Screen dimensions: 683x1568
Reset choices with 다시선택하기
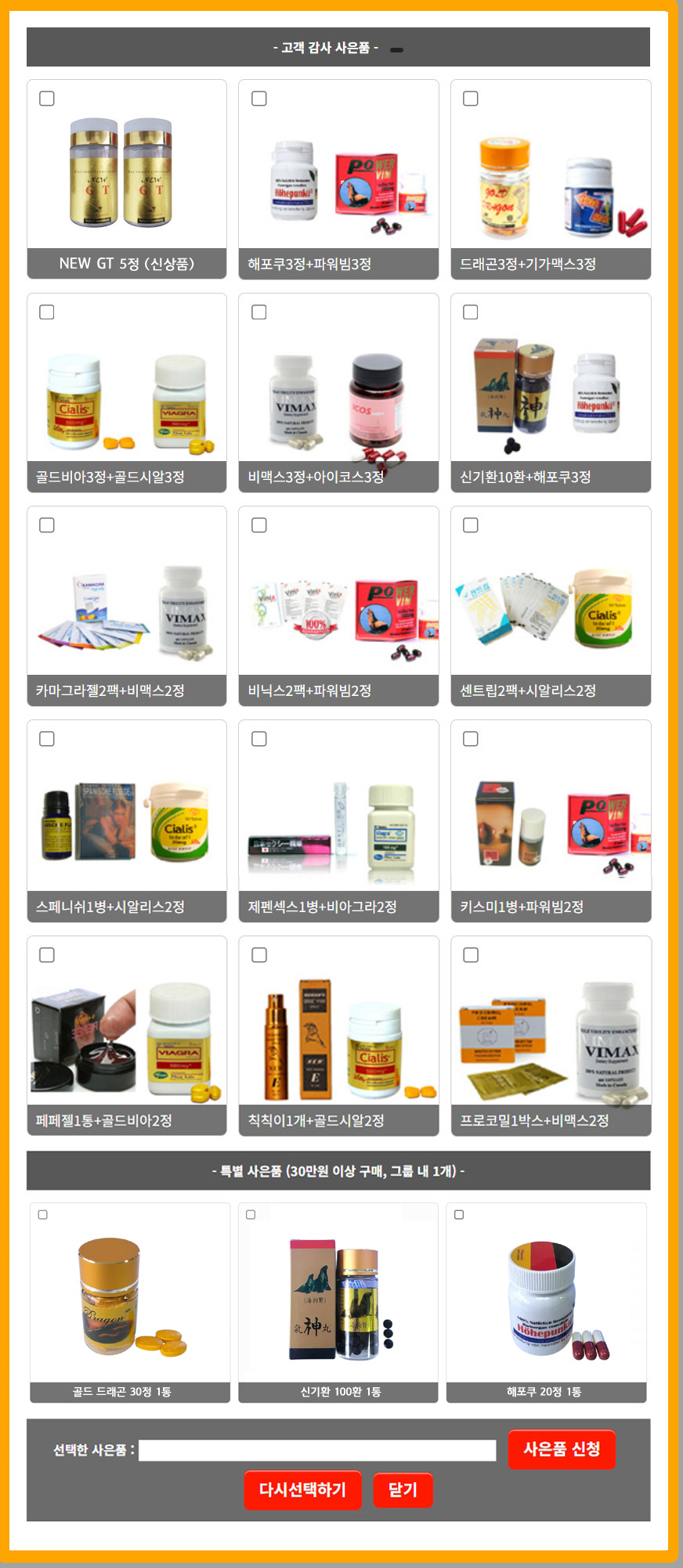coord(302,1490)
